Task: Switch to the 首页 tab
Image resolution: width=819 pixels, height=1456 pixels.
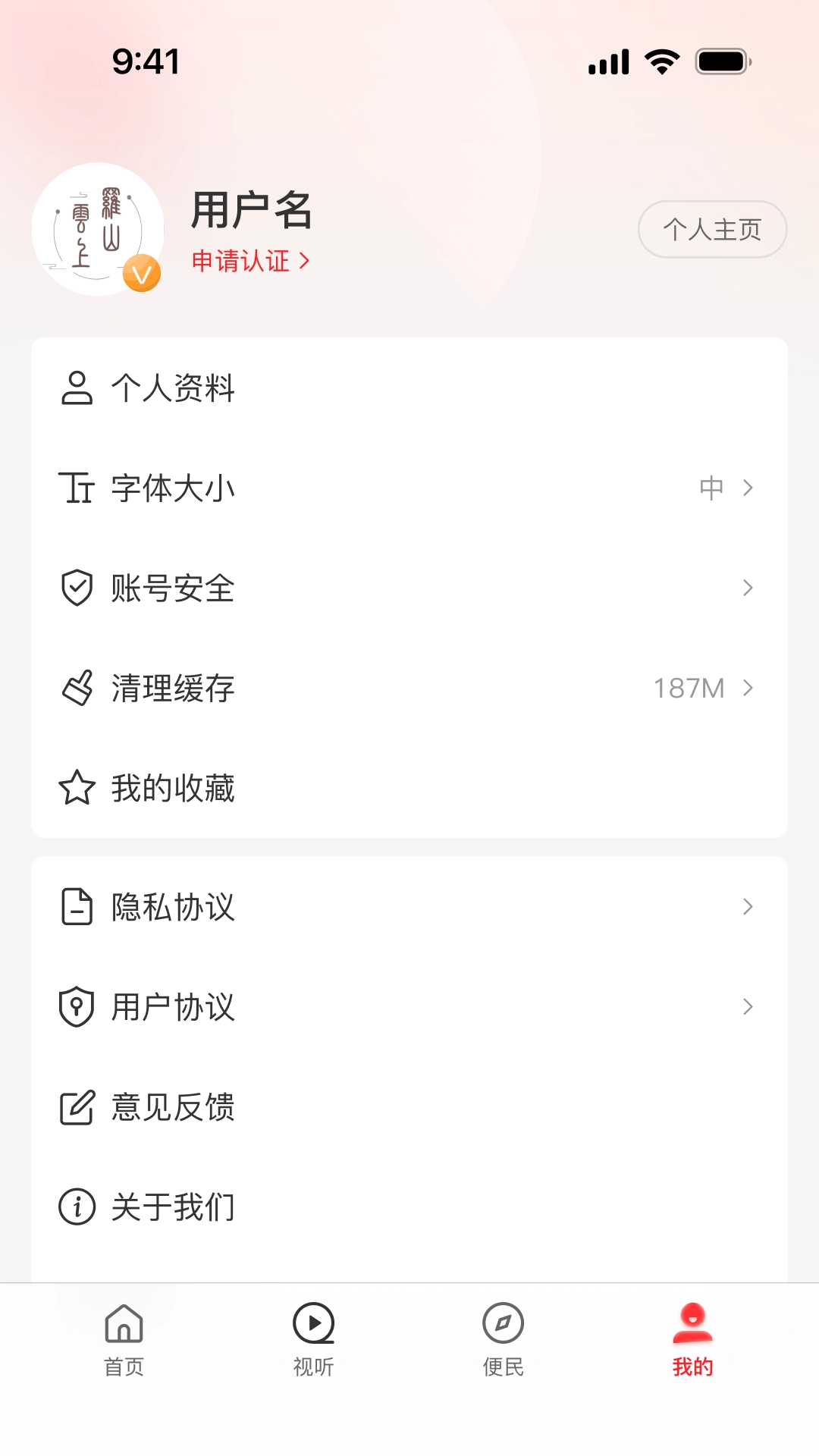Action: tap(123, 1342)
